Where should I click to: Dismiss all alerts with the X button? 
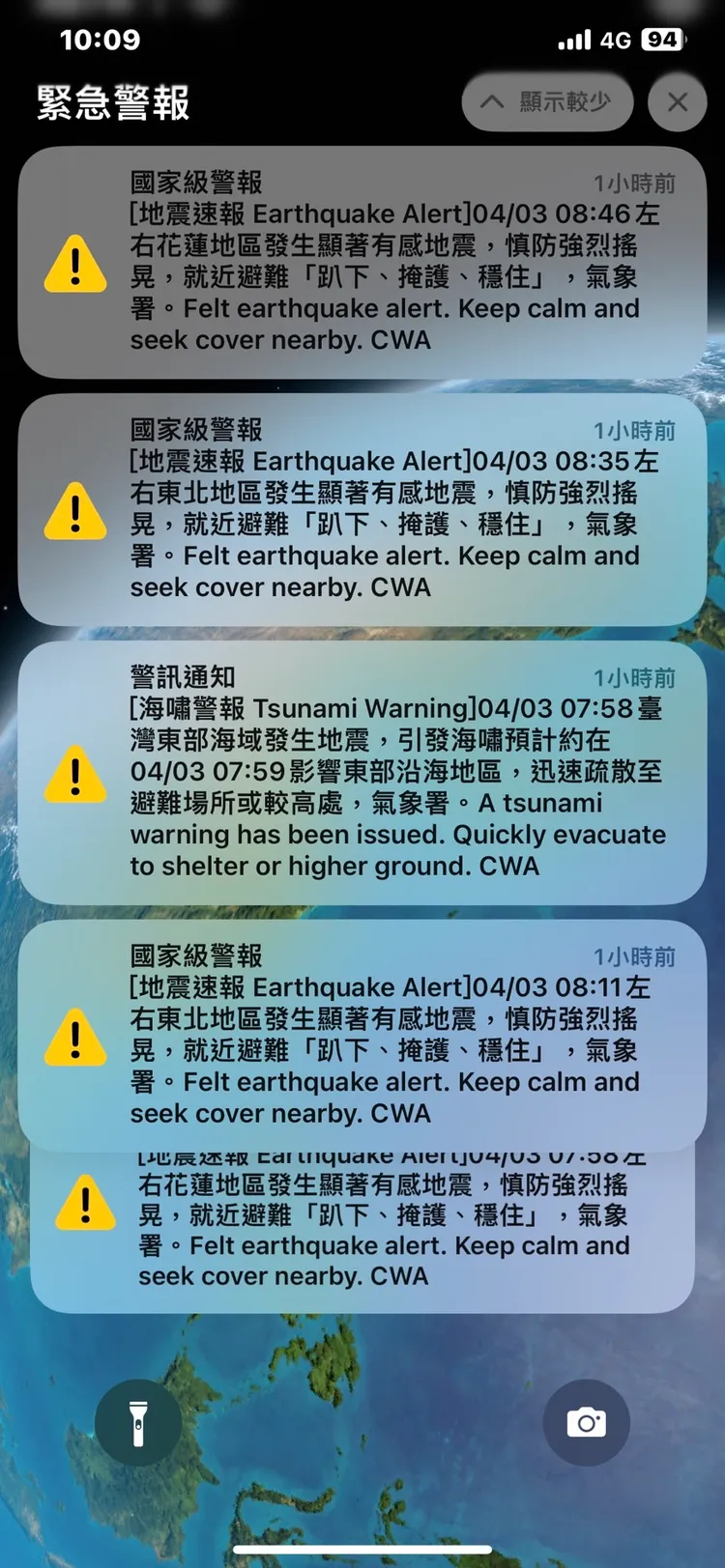[677, 101]
